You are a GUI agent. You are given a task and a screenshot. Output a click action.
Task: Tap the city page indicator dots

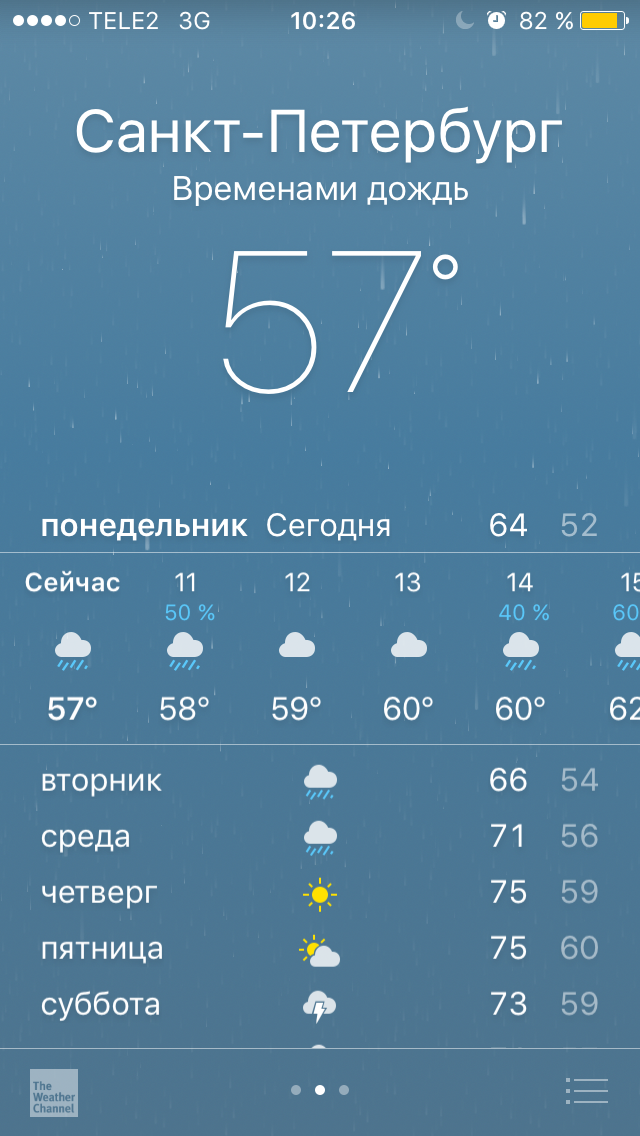point(320,1090)
